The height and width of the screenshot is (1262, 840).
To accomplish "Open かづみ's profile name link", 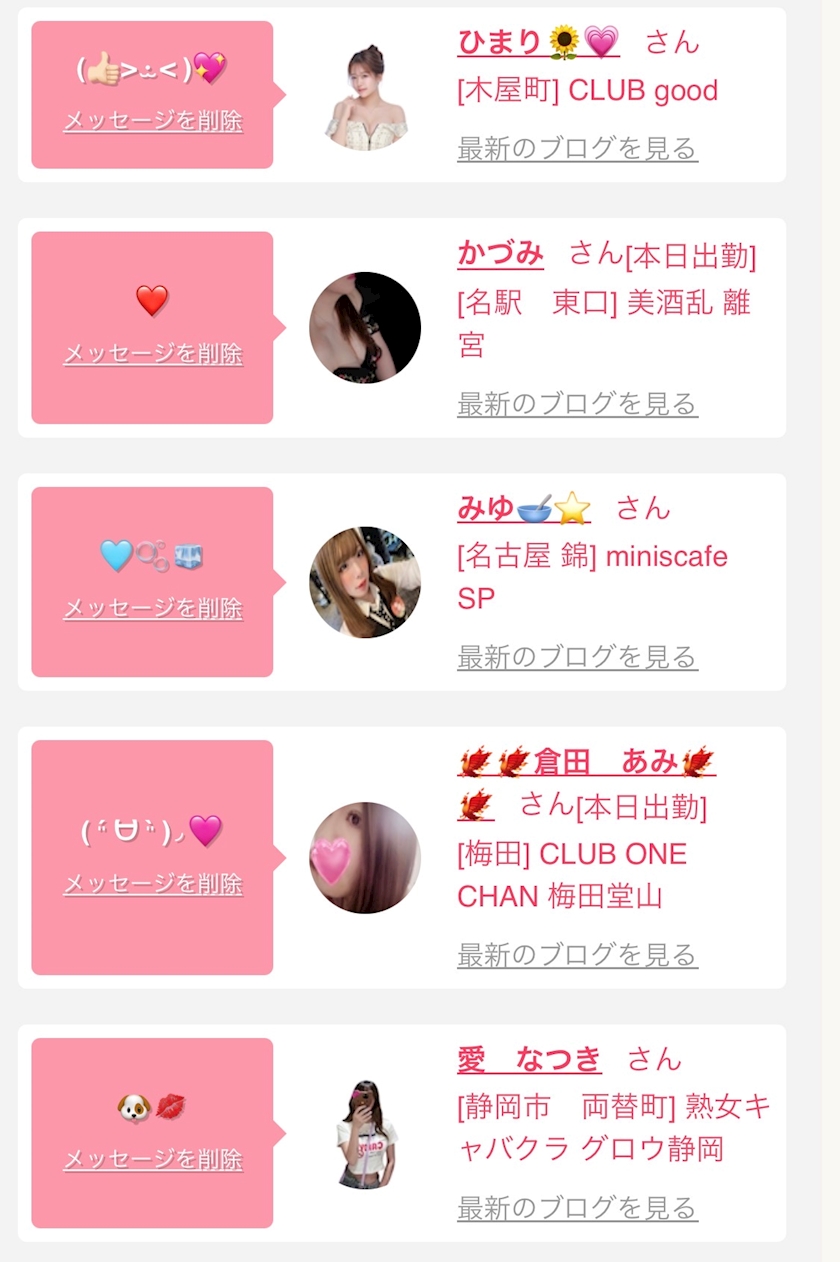I will pyautogui.click(x=500, y=254).
